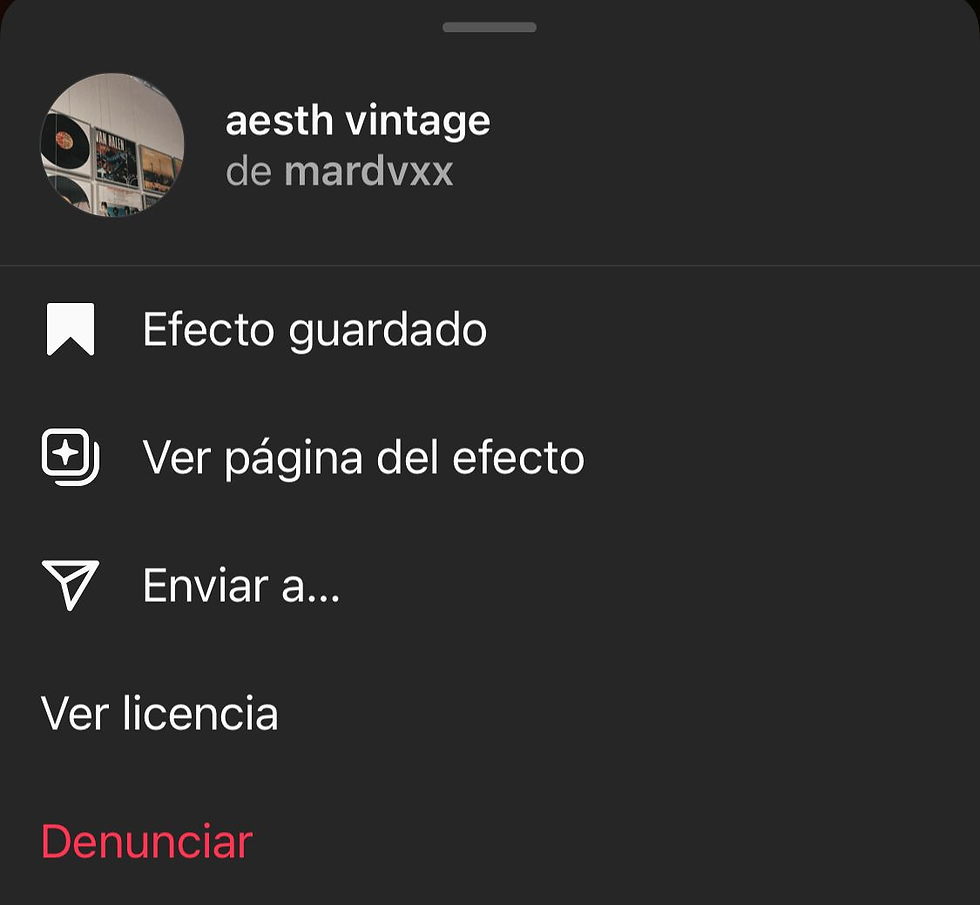Open Ver licencia
Image resolution: width=980 pixels, height=905 pixels.
coord(160,714)
